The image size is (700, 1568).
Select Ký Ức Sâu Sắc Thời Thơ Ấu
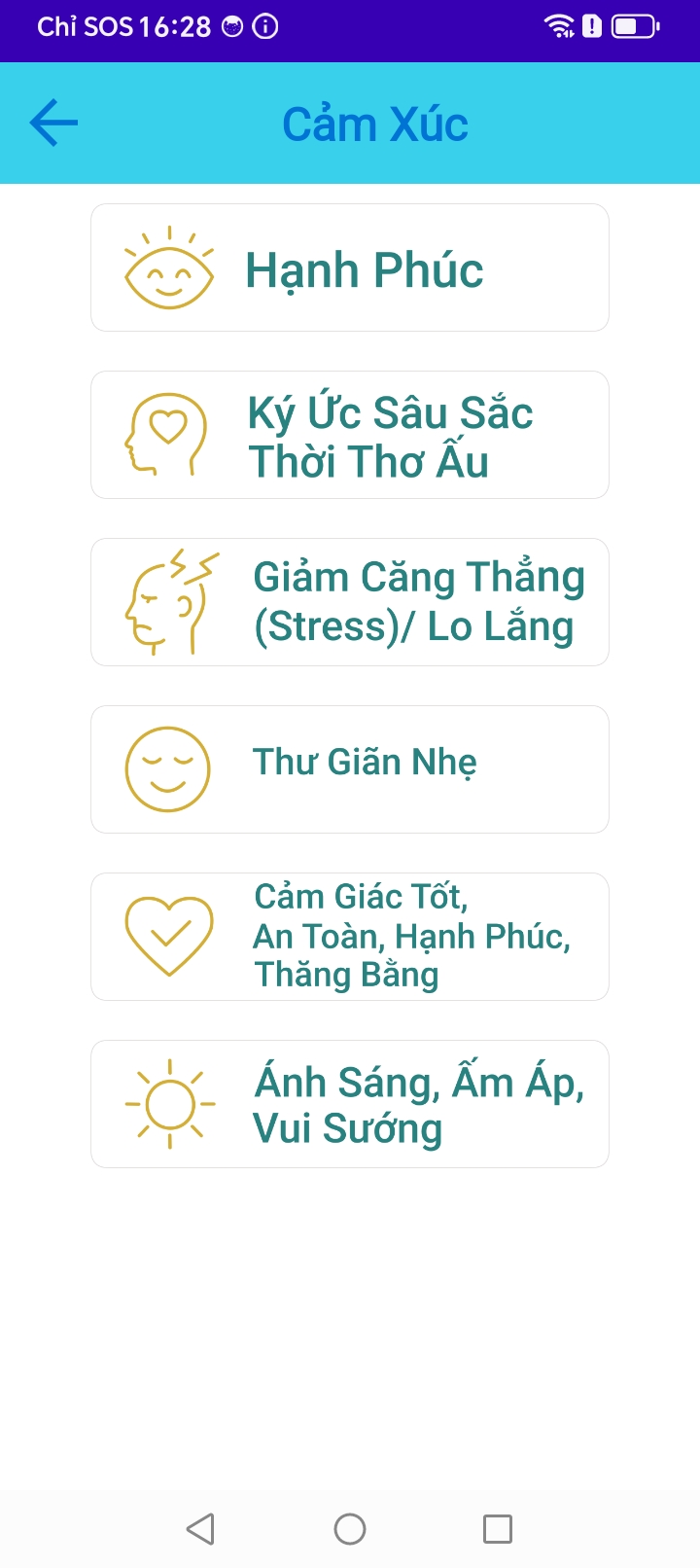tap(350, 436)
